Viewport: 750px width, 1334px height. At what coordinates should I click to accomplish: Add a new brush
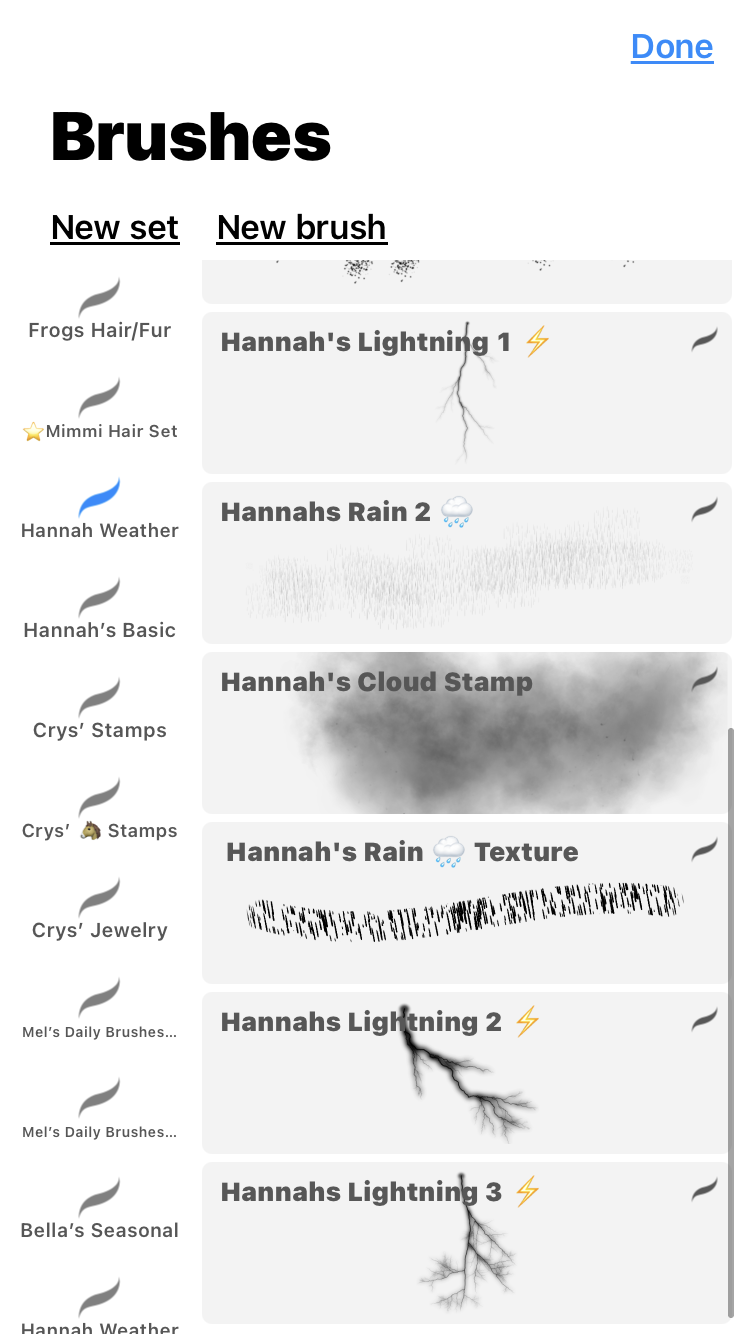click(301, 228)
